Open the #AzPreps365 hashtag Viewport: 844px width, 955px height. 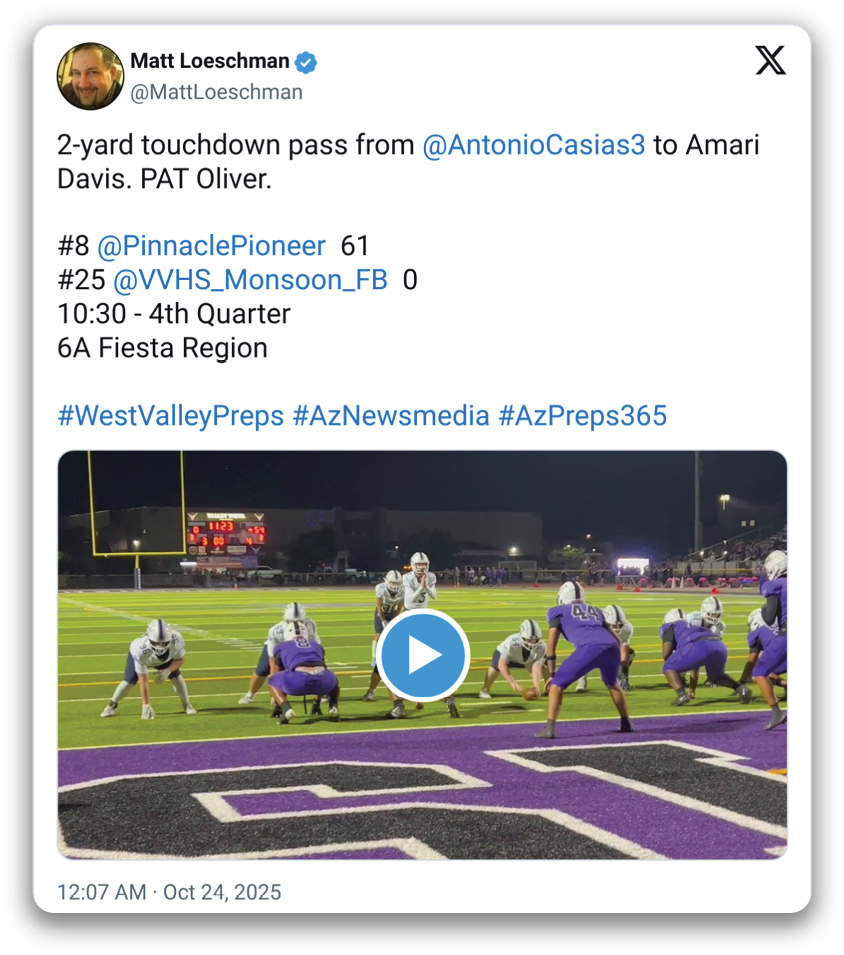click(x=582, y=416)
